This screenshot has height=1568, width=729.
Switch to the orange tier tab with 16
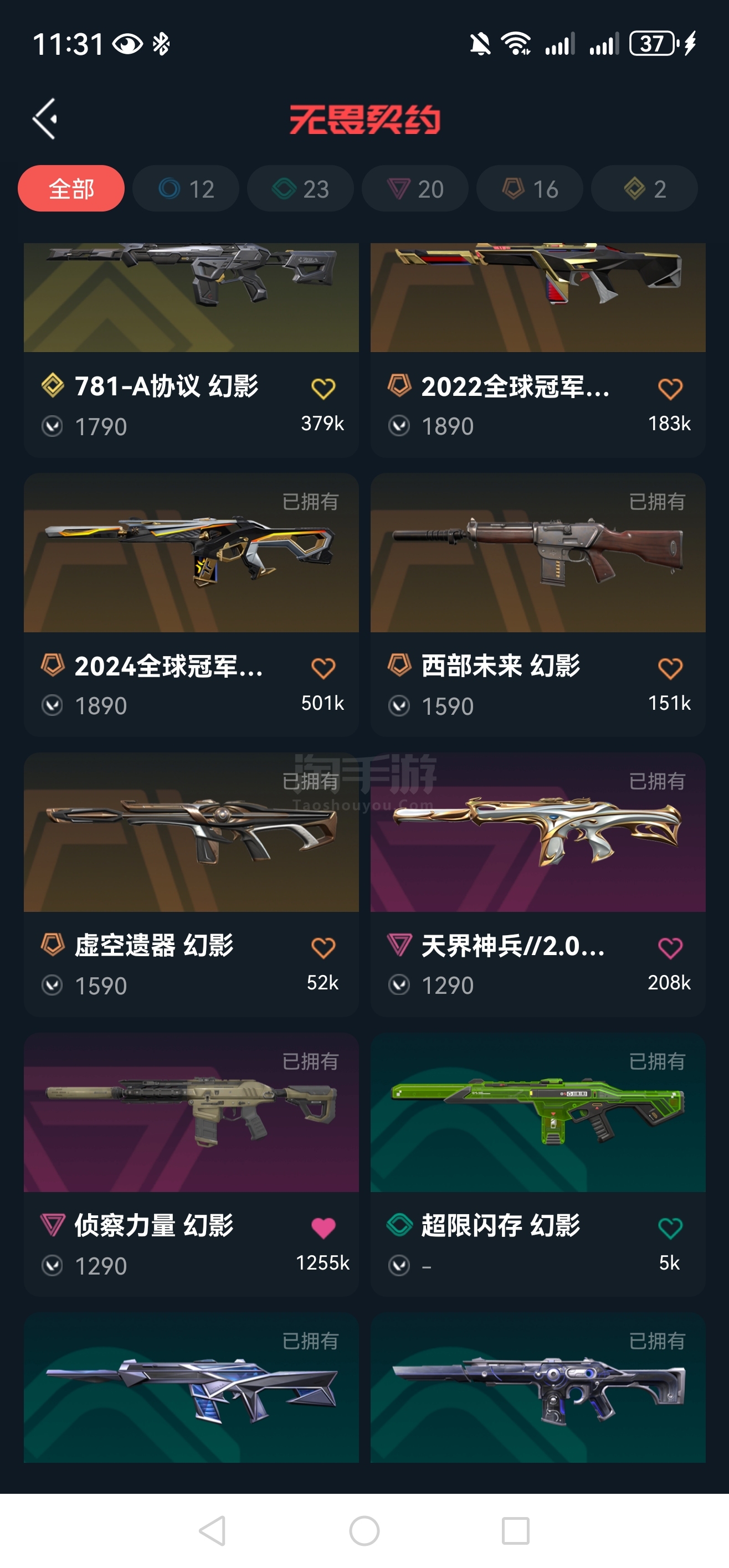pyautogui.click(x=530, y=189)
